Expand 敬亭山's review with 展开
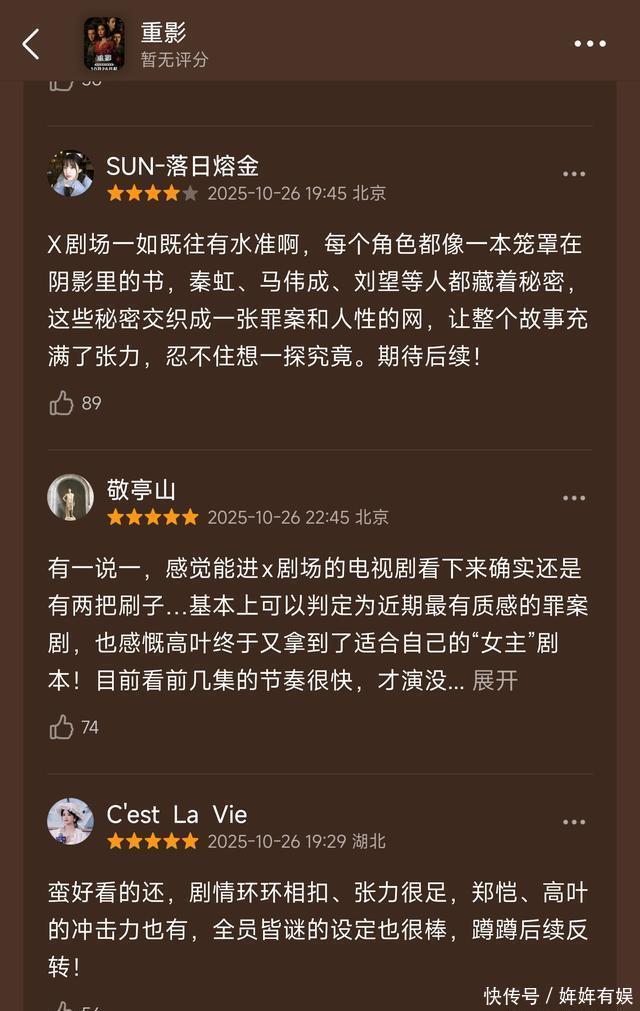 pos(495,680)
